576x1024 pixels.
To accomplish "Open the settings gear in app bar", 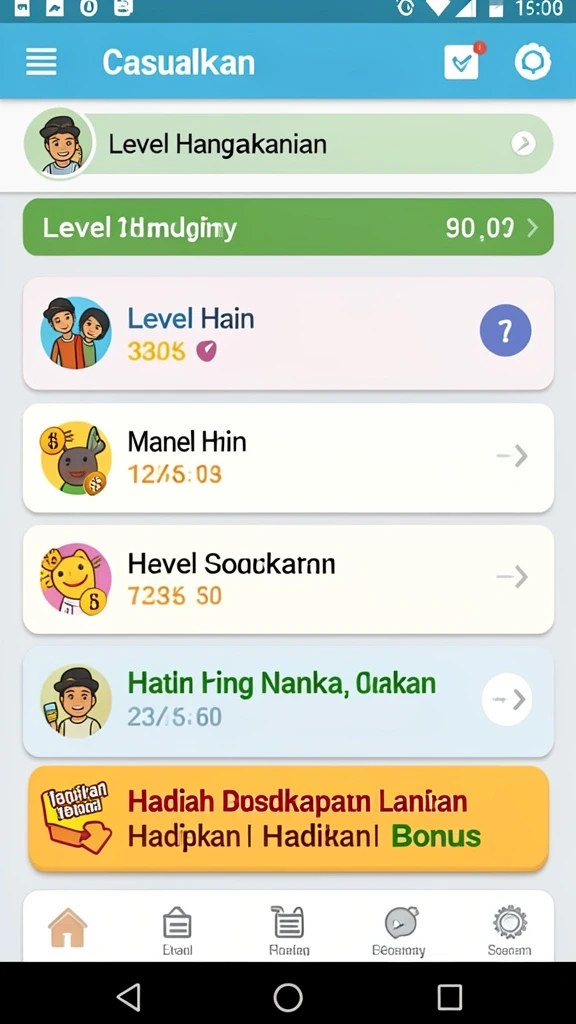I will click(532, 62).
